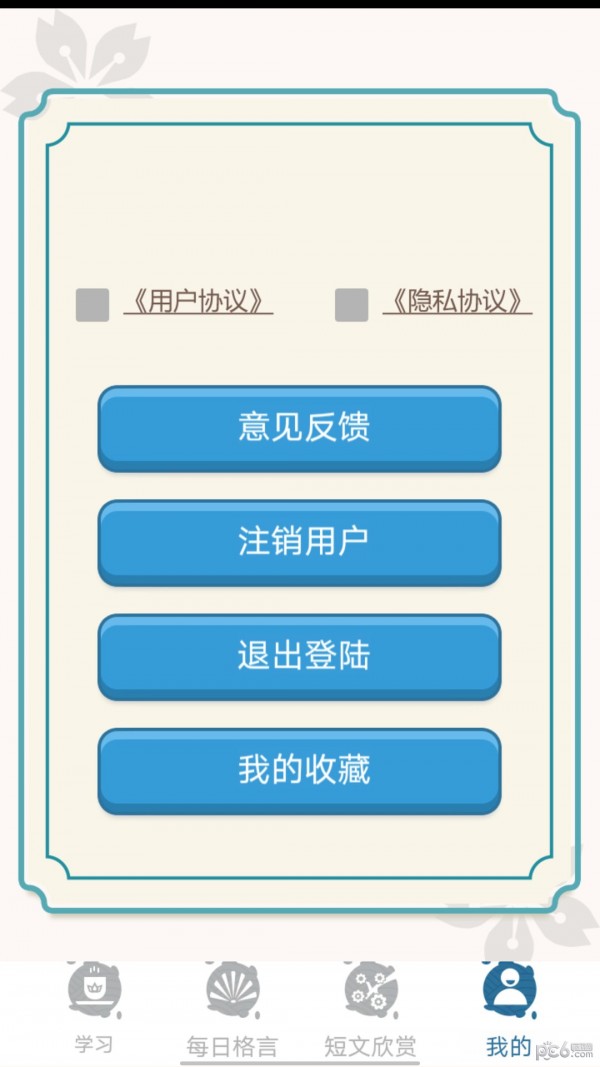
Task: Tick the 隐私协议 checkbox
Action: [351, 305]
